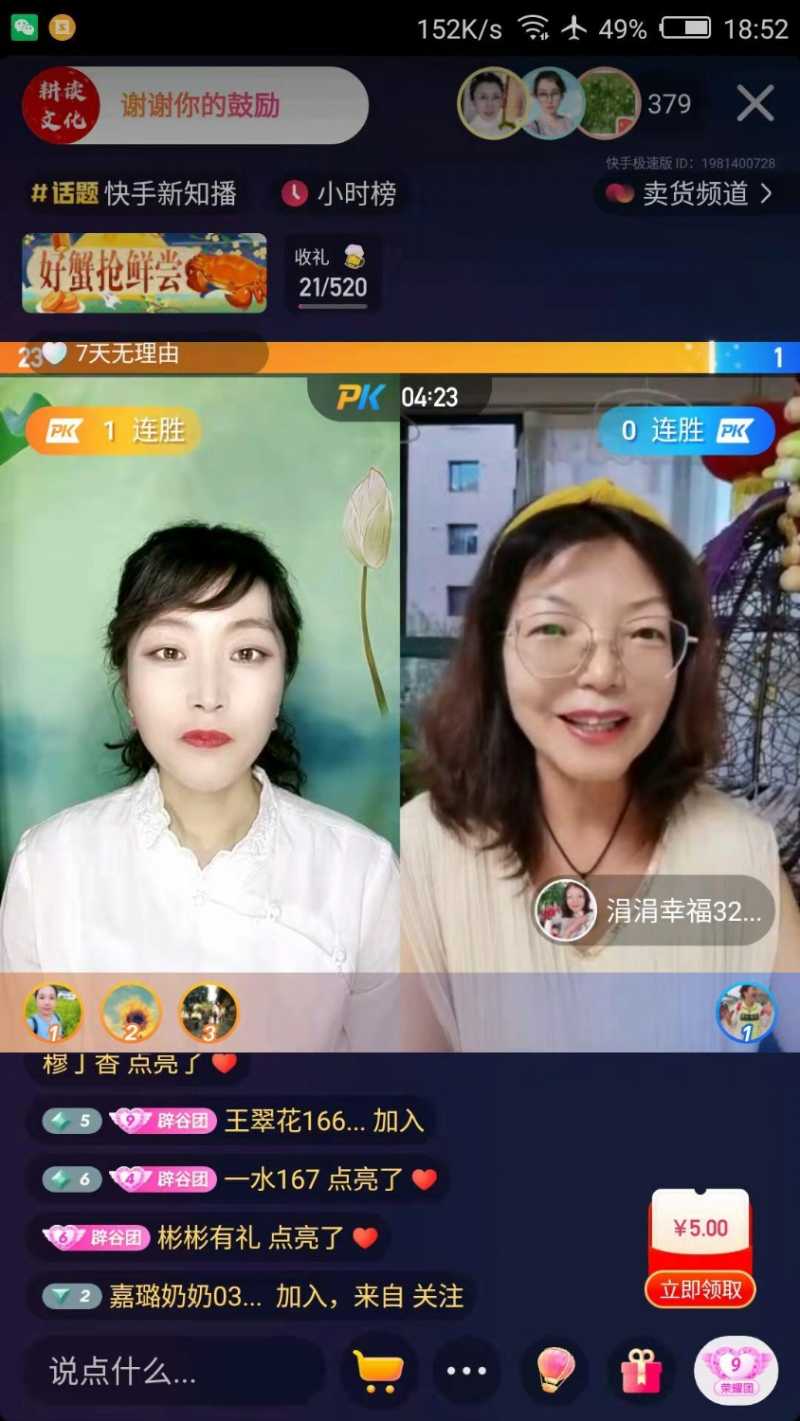Open the 快手新知播 topic
This screenshot has width=800, height=1421.
(134, 193)
